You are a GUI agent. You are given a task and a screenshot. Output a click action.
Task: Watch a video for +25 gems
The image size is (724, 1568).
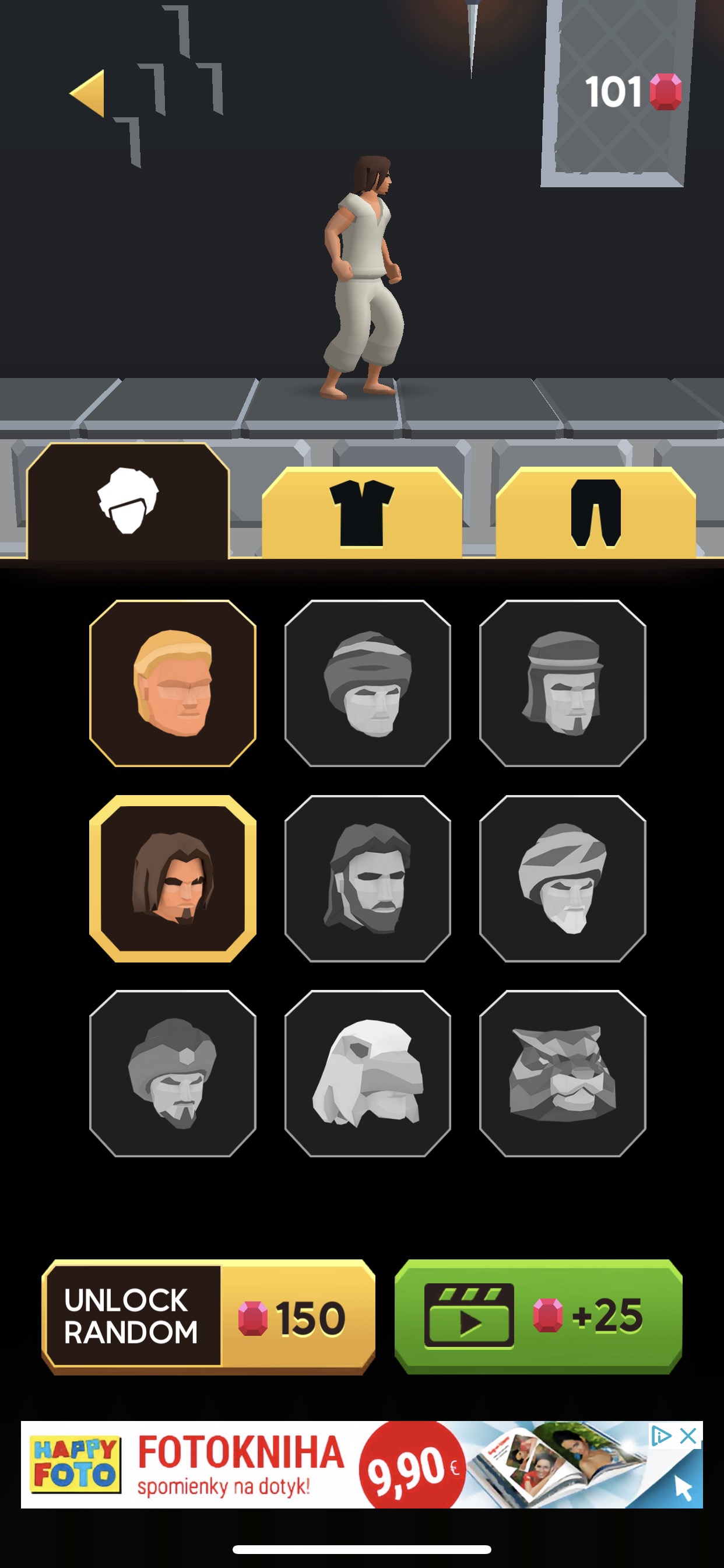(539, 1317)
